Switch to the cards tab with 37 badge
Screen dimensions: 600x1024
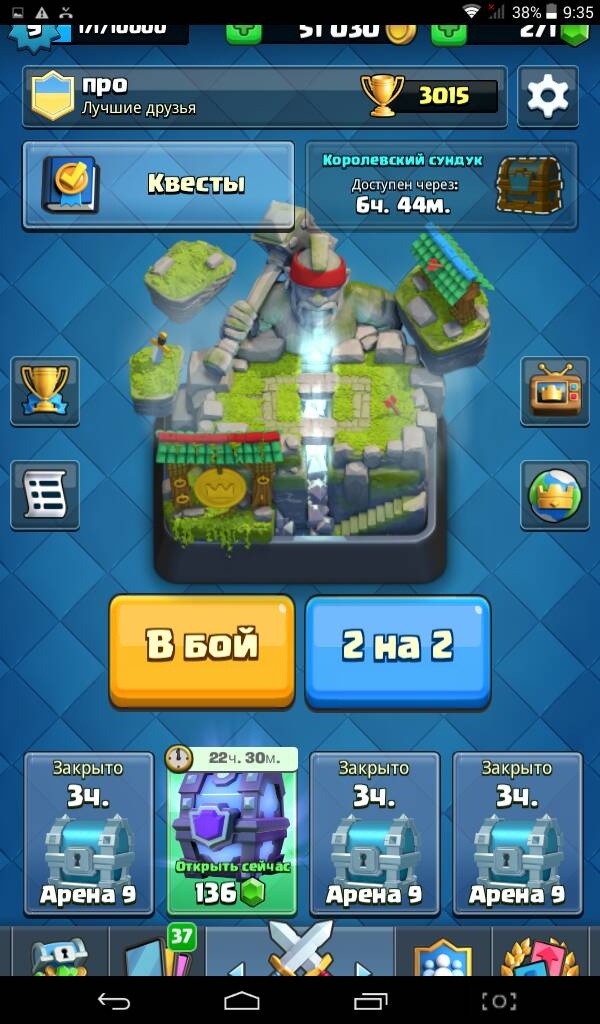pyautogui.click(x=157, y=951)
